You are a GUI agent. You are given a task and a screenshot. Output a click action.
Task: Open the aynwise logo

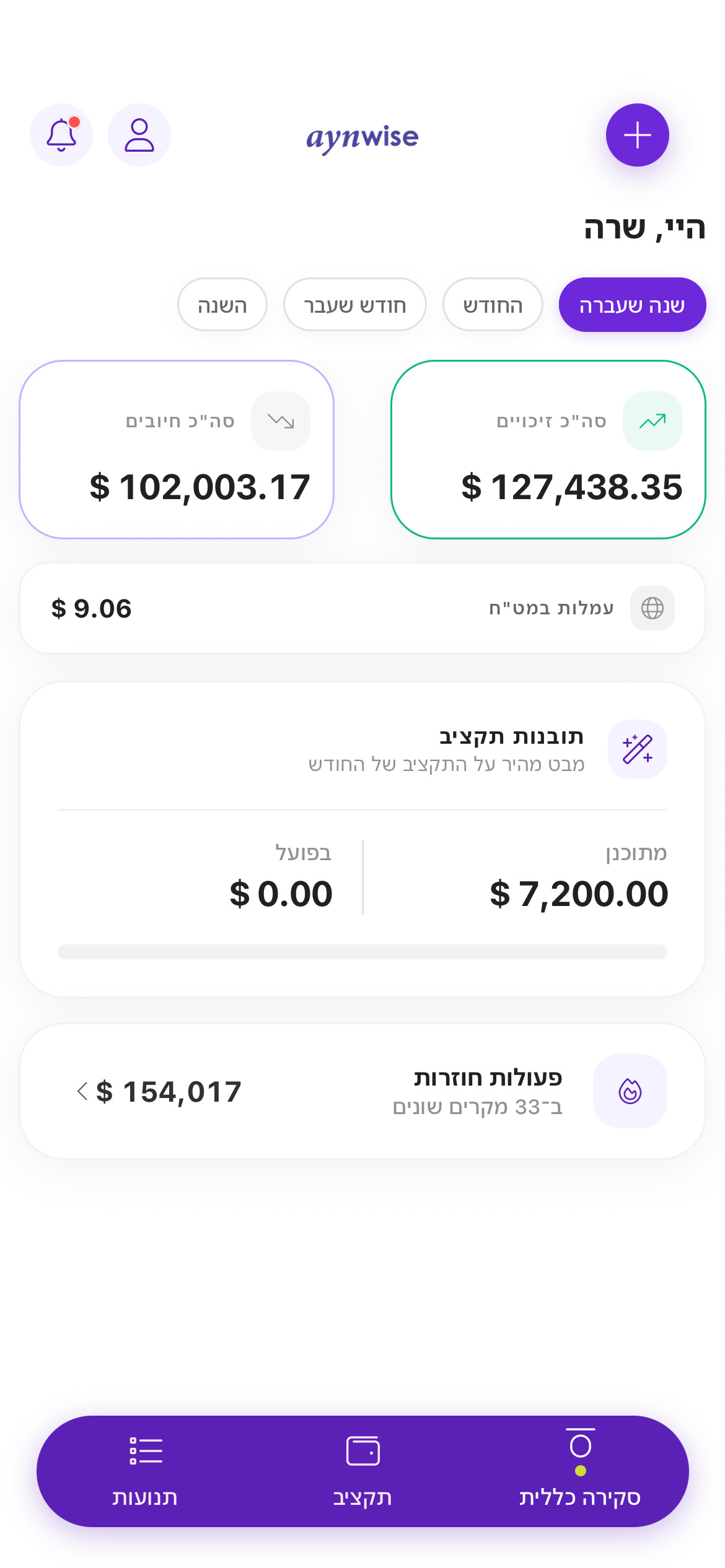(x=362, y=137)
